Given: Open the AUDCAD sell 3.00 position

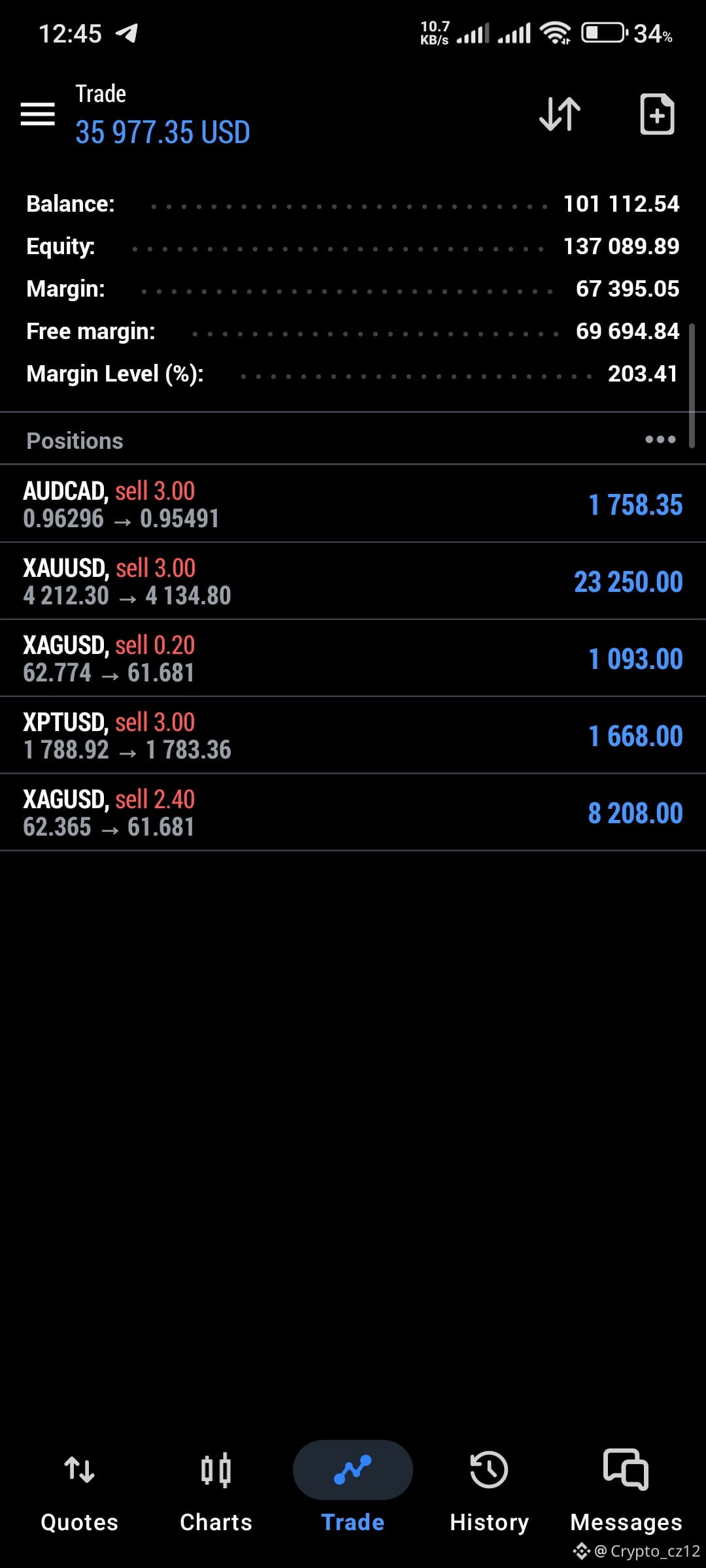Looking at the screenshot, I should 353,504.
